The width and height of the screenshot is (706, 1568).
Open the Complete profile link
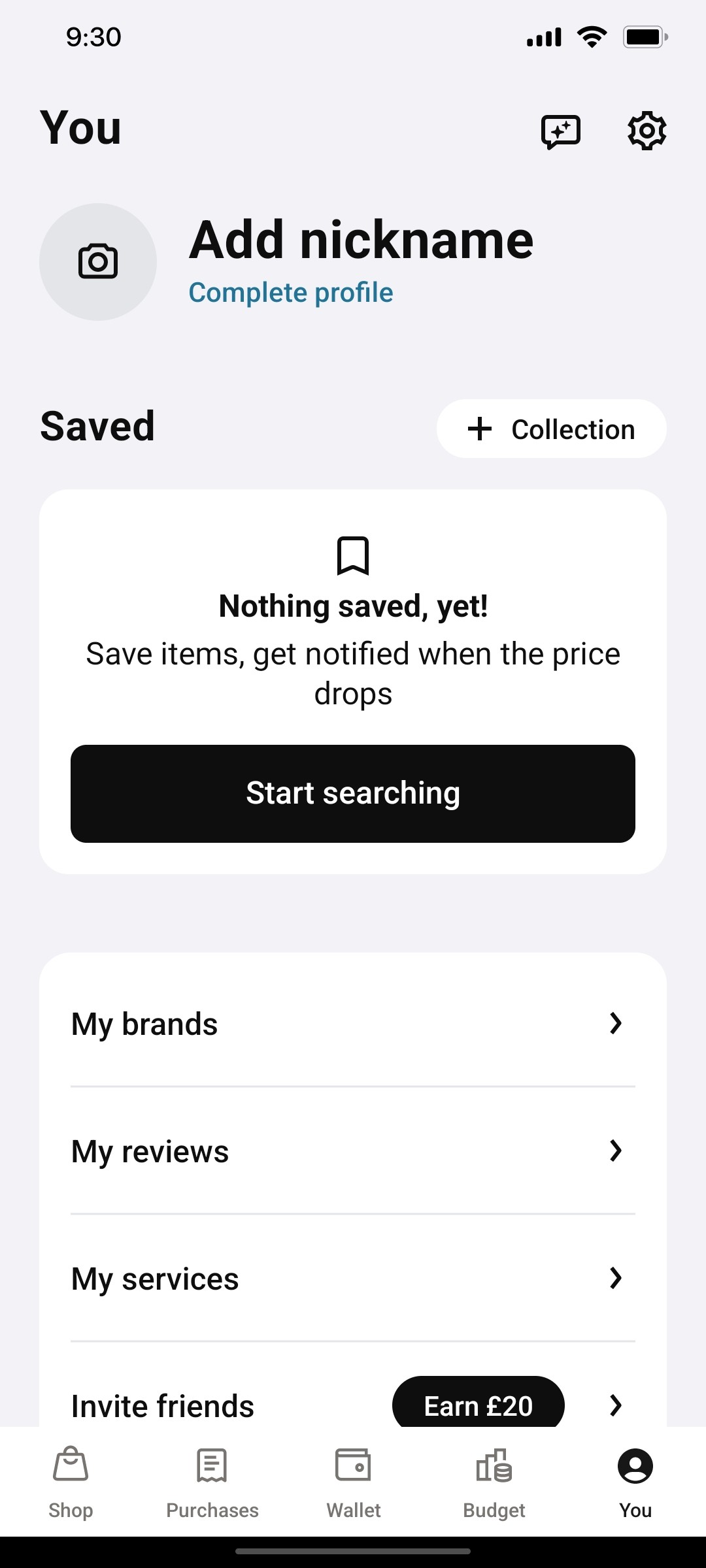tap(290, 292)
